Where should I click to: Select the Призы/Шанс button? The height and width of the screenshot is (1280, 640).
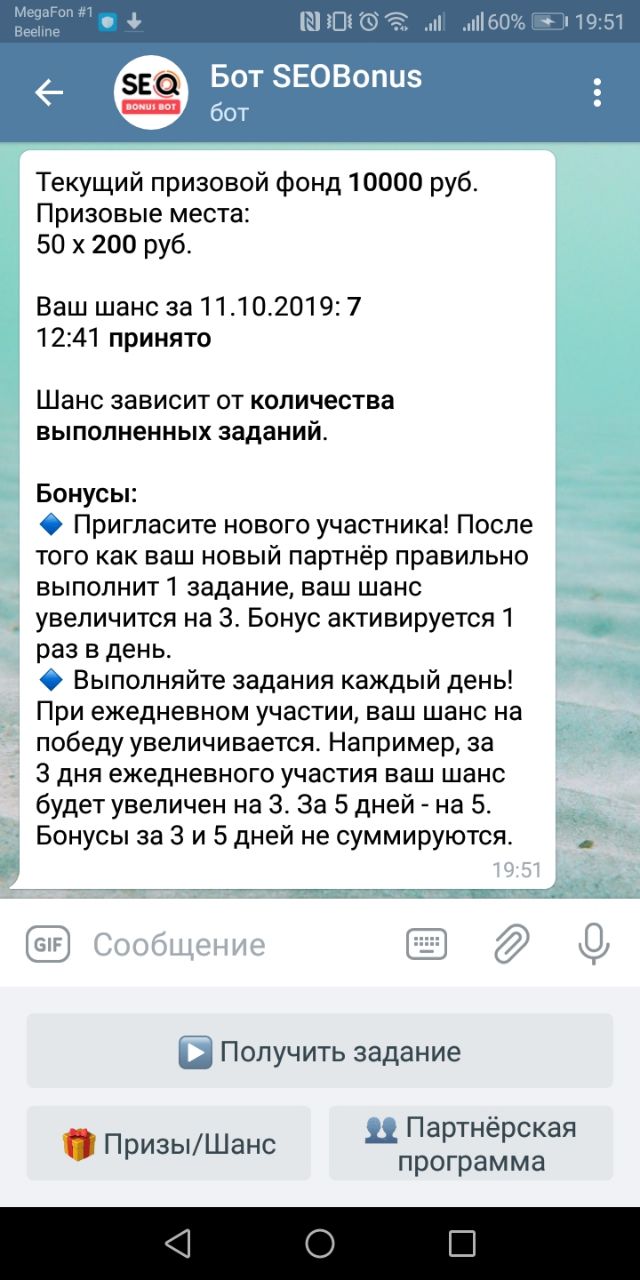point(169,1143)
